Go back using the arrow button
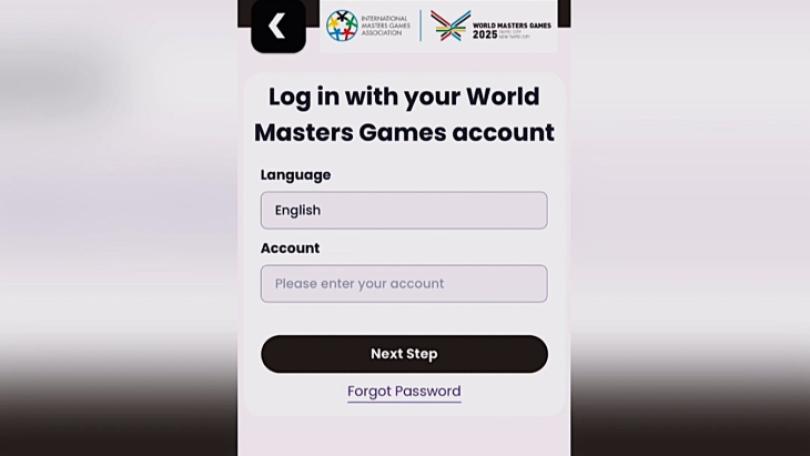 [277, 27]
